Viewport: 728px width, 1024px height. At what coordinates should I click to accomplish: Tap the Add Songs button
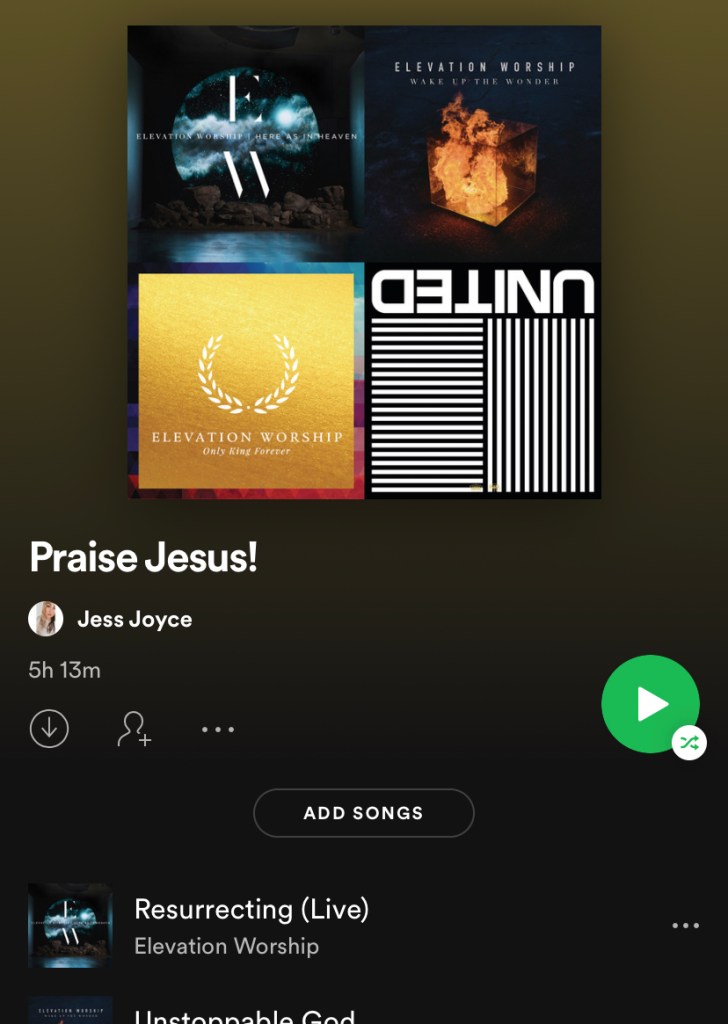363,813
